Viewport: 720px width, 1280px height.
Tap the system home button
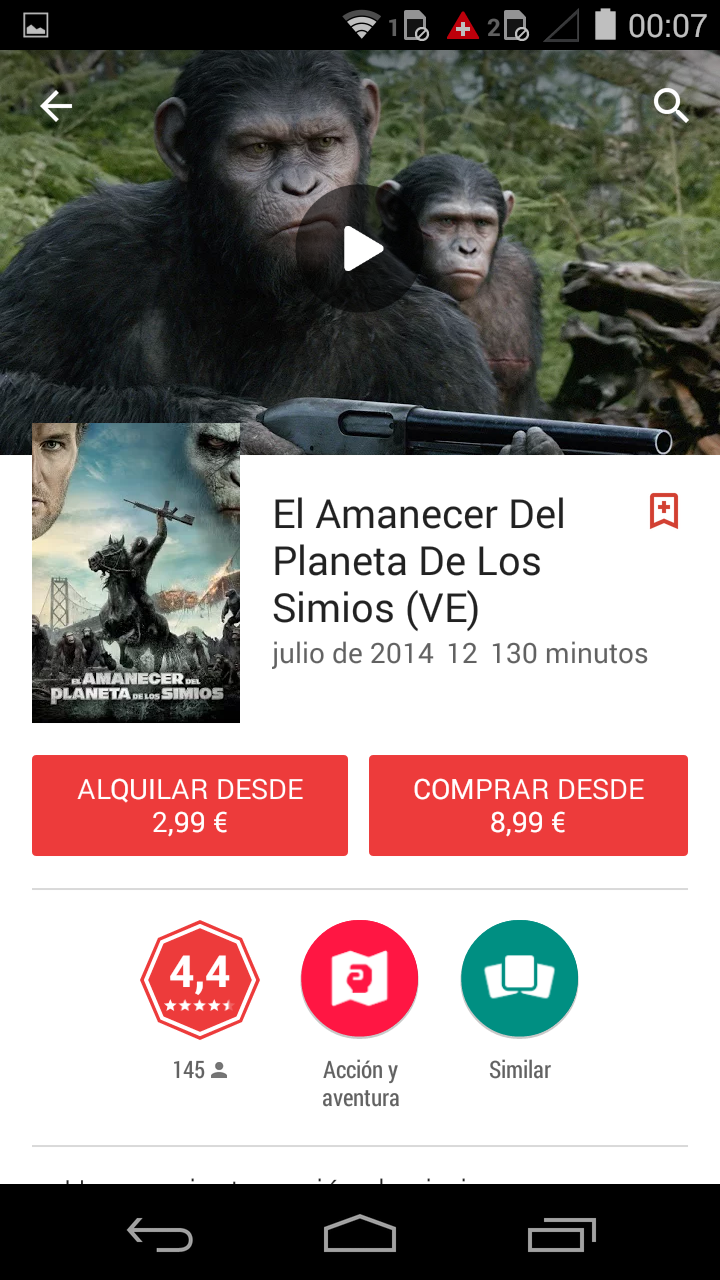360,1233
